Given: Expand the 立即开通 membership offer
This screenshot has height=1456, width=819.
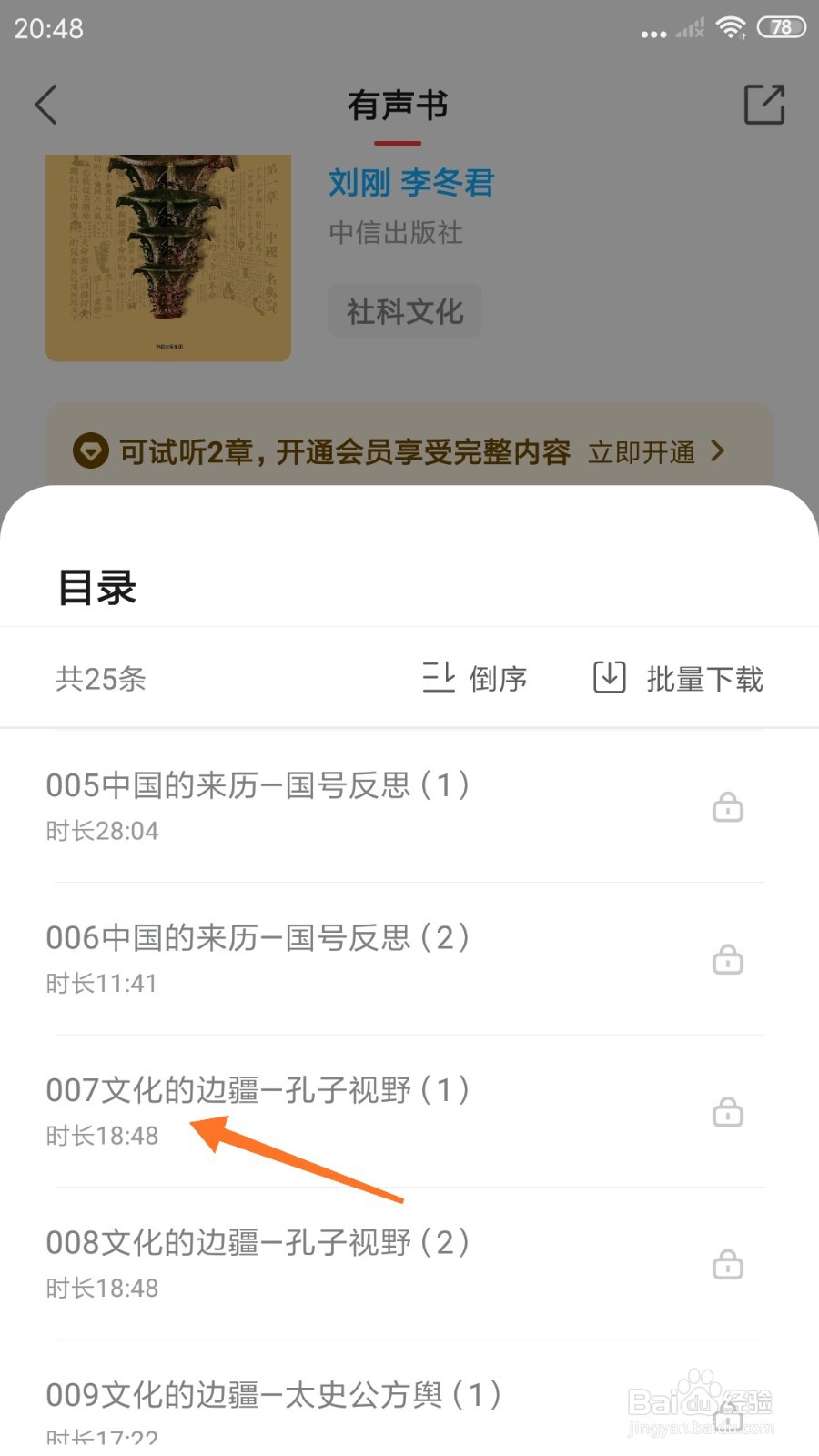Looking at the screenshot, I should (x=645, y=452).
